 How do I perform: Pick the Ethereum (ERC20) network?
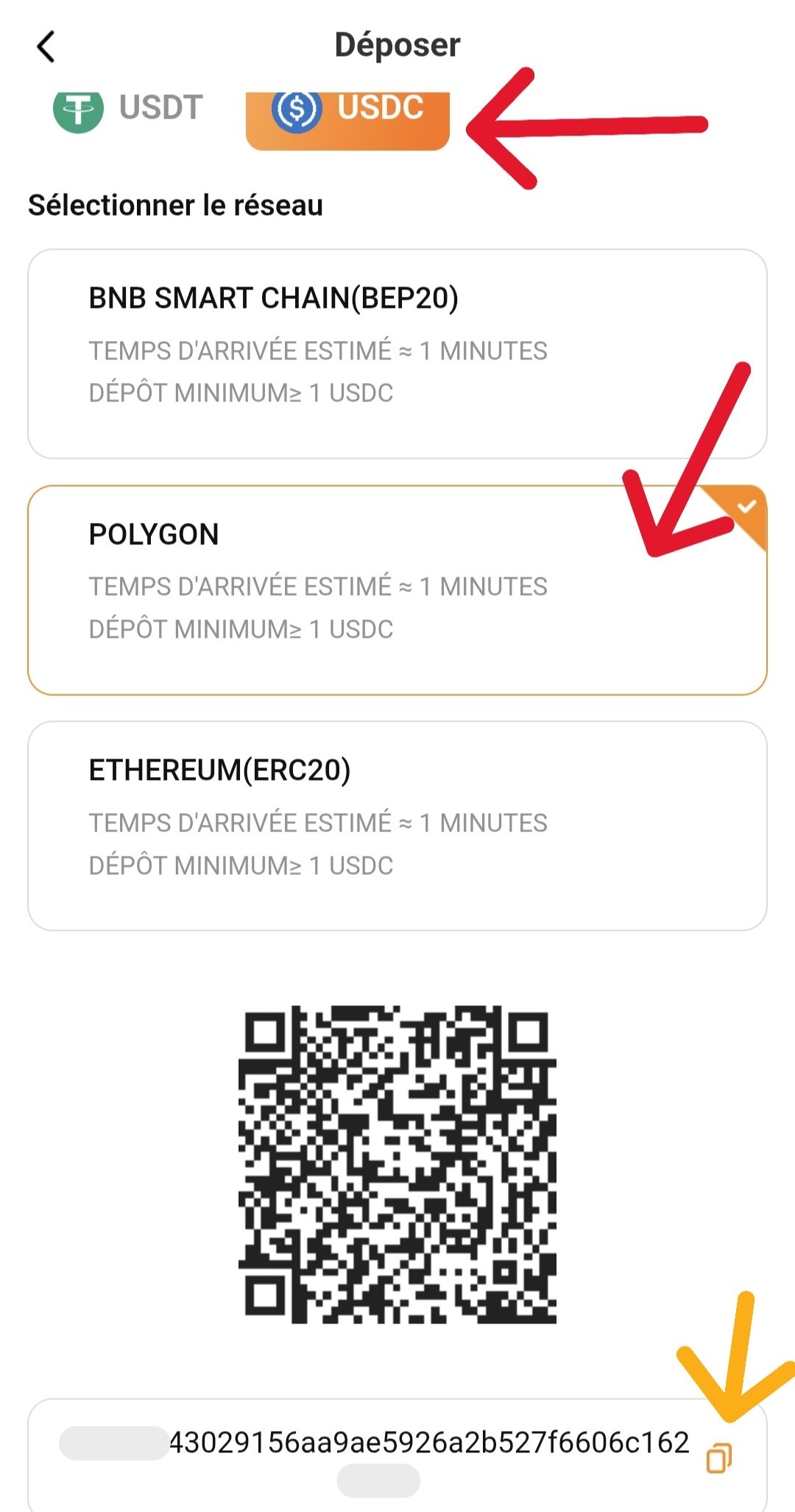pyautogui.click(x=397, y=826)
